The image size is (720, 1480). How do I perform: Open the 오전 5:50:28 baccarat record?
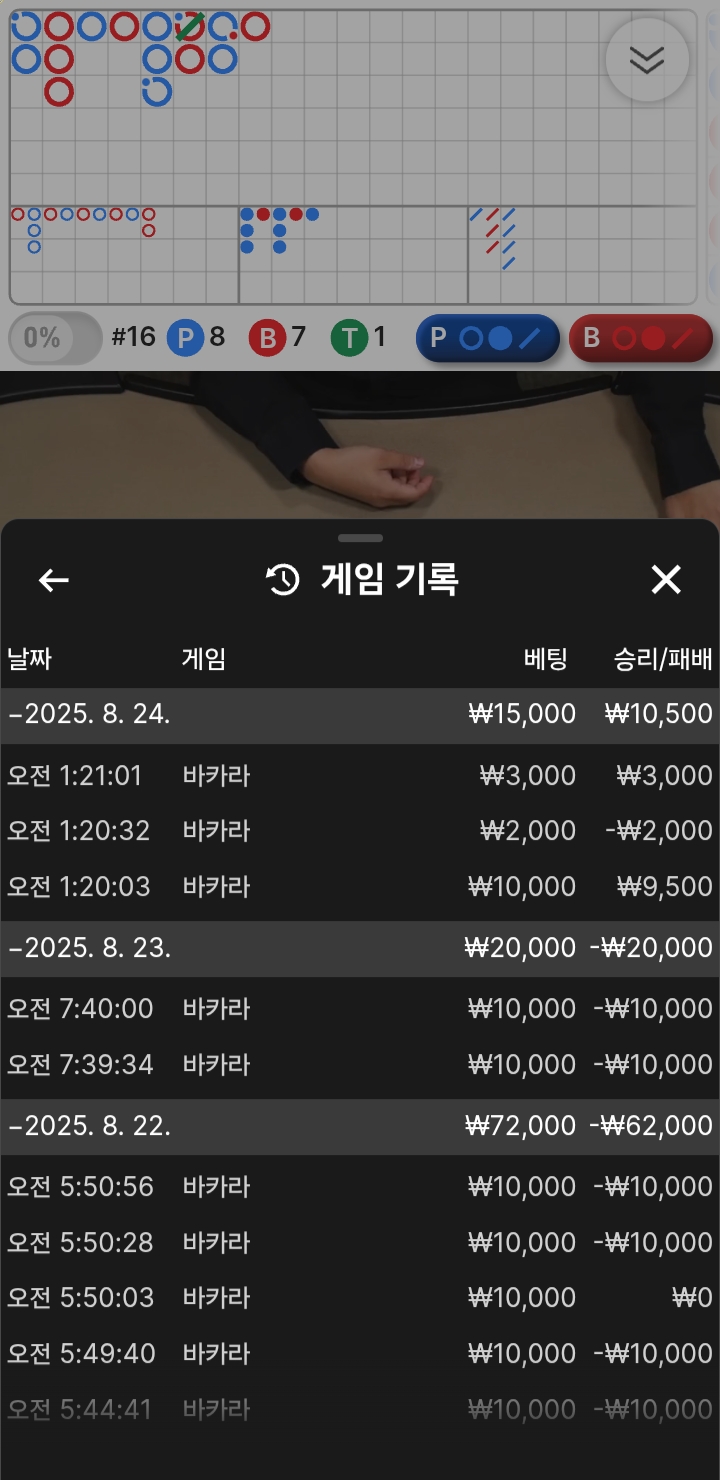pyautogui.click(x=360, y=1243)
